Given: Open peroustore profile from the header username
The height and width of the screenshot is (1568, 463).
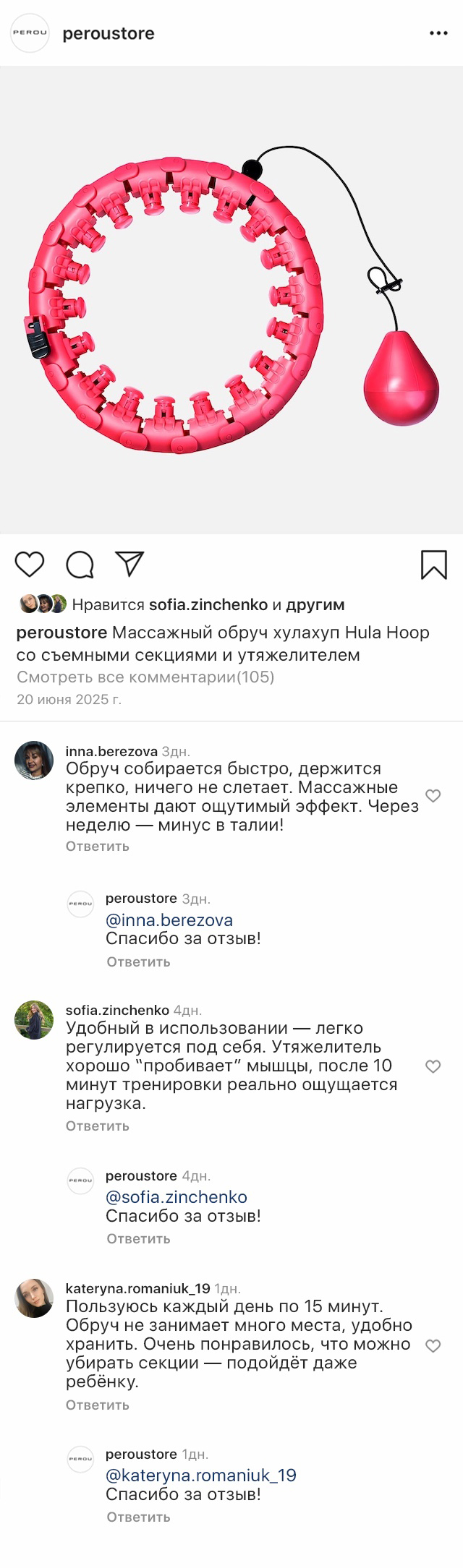Looking at the screenshot, I should point(109,33).
